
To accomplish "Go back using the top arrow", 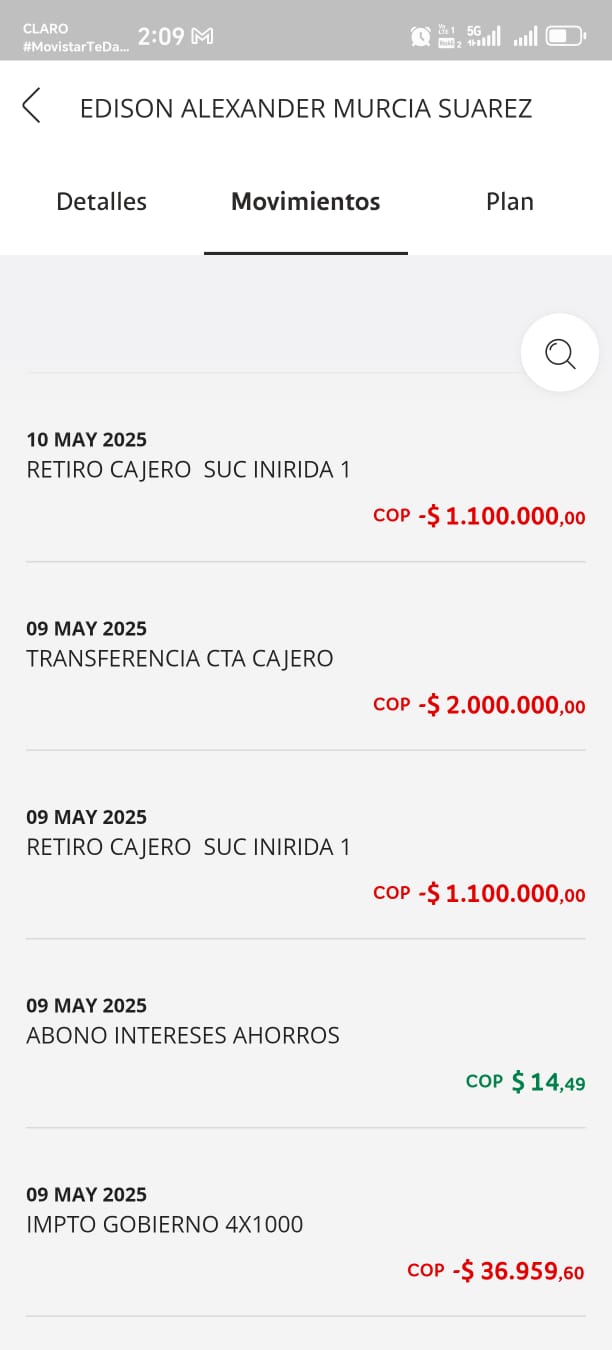I will tap(32, 106).
